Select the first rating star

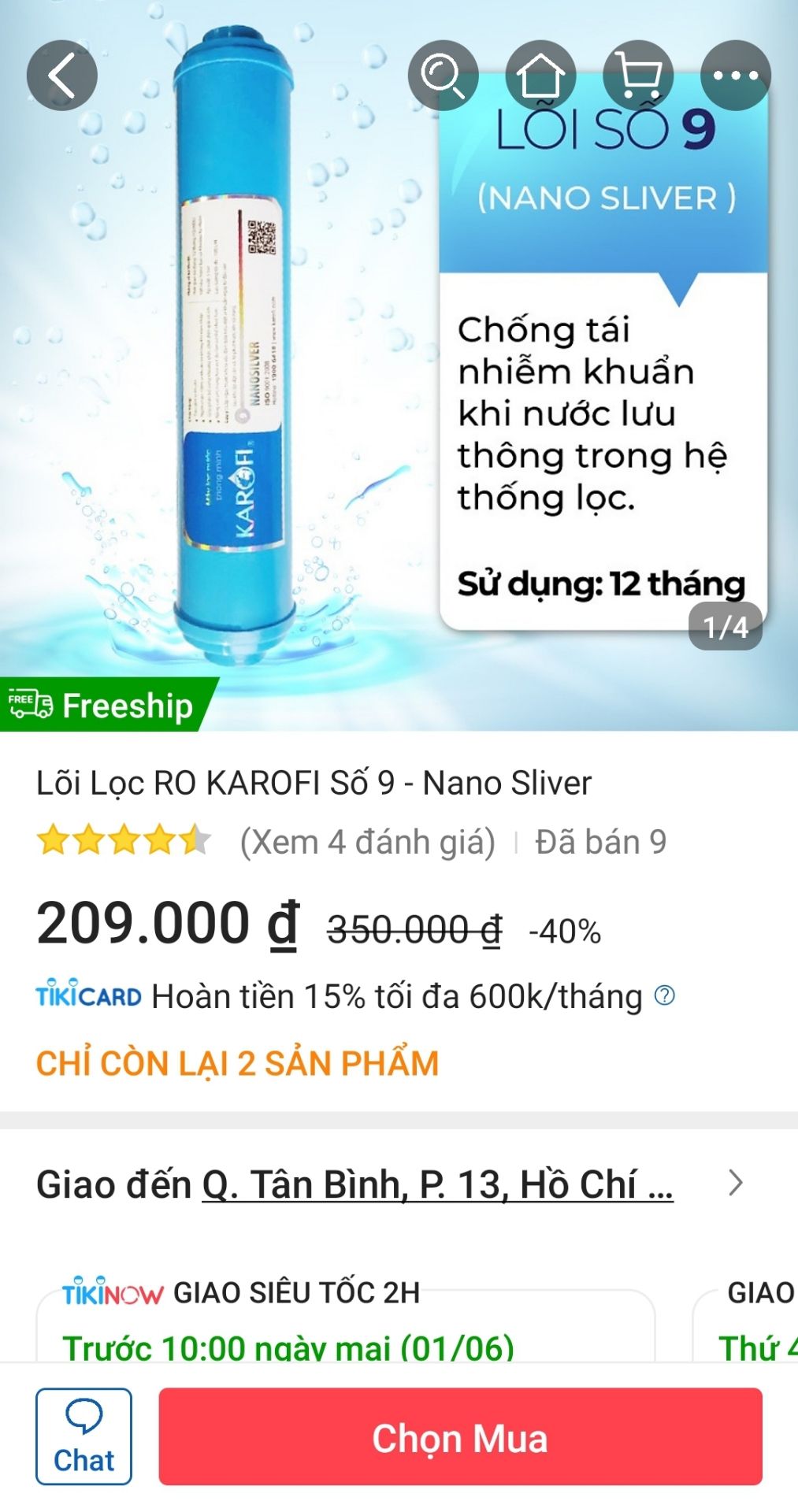(x=50, y=841)
